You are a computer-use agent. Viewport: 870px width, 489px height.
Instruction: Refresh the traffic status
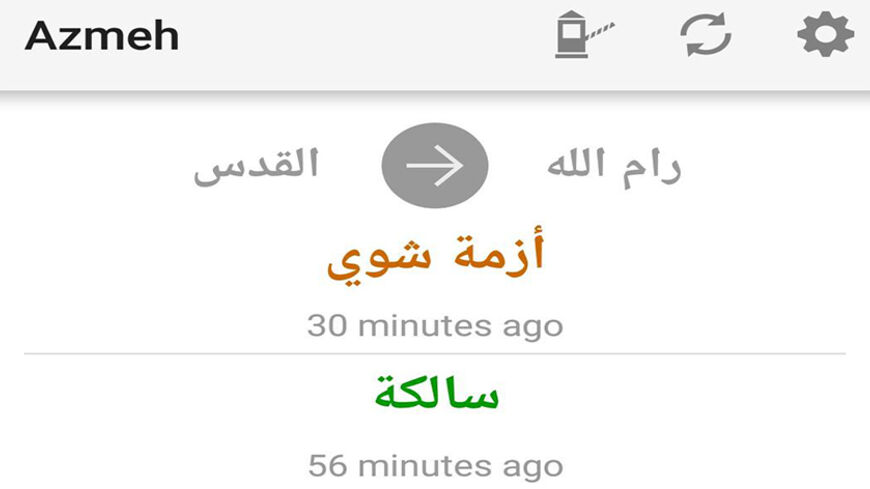pyautogui.click(x=706, y=36)
